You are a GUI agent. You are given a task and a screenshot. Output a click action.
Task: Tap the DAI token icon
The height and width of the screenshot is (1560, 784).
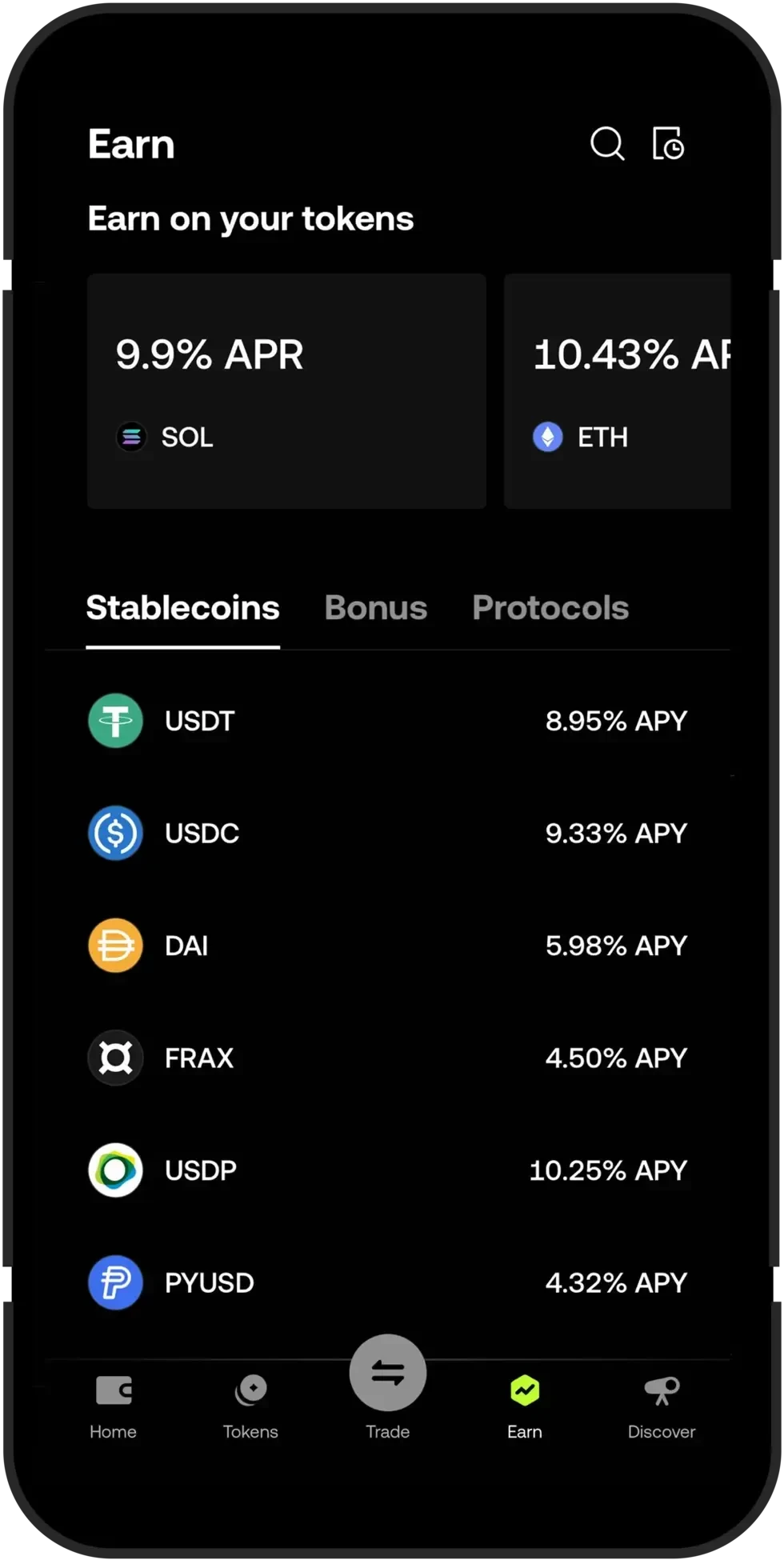[x=115, y=946]
